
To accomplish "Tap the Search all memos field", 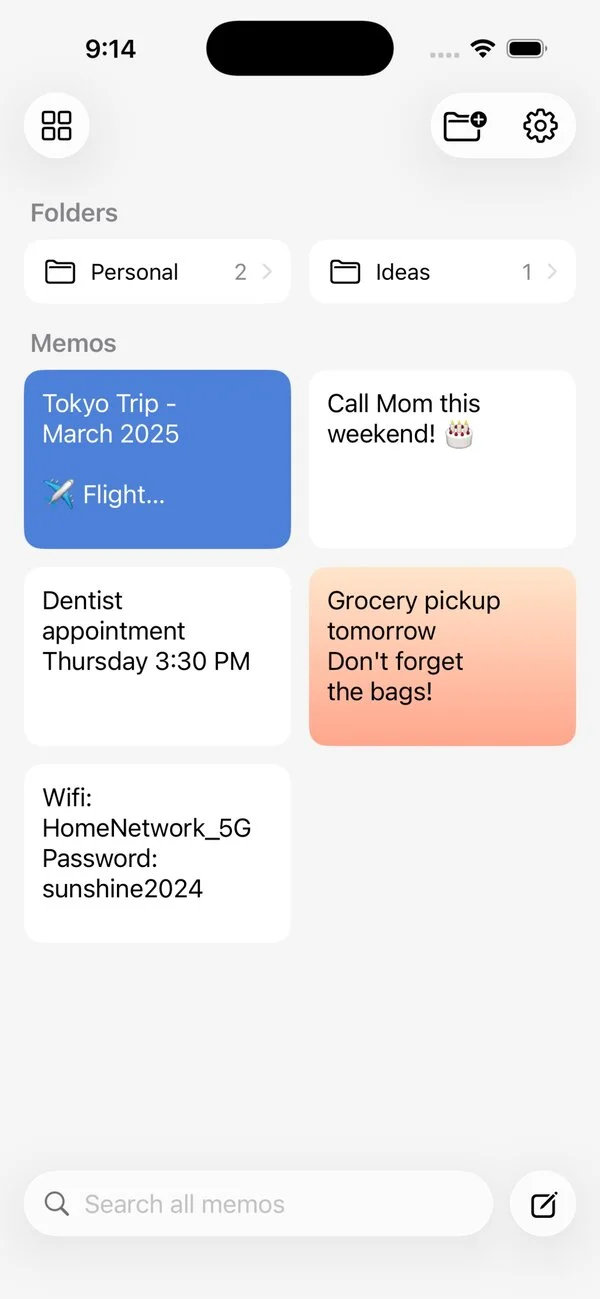I will point(258,1204).
